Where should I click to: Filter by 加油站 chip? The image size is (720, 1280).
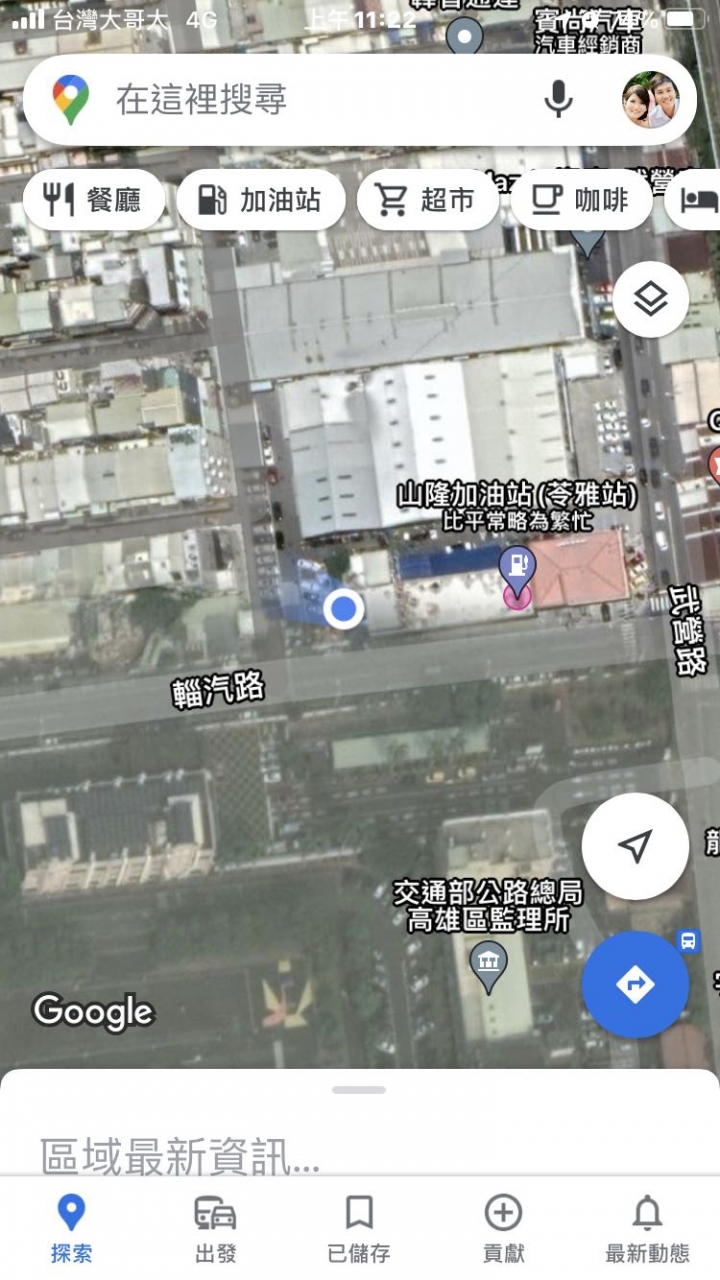[261, 200]
